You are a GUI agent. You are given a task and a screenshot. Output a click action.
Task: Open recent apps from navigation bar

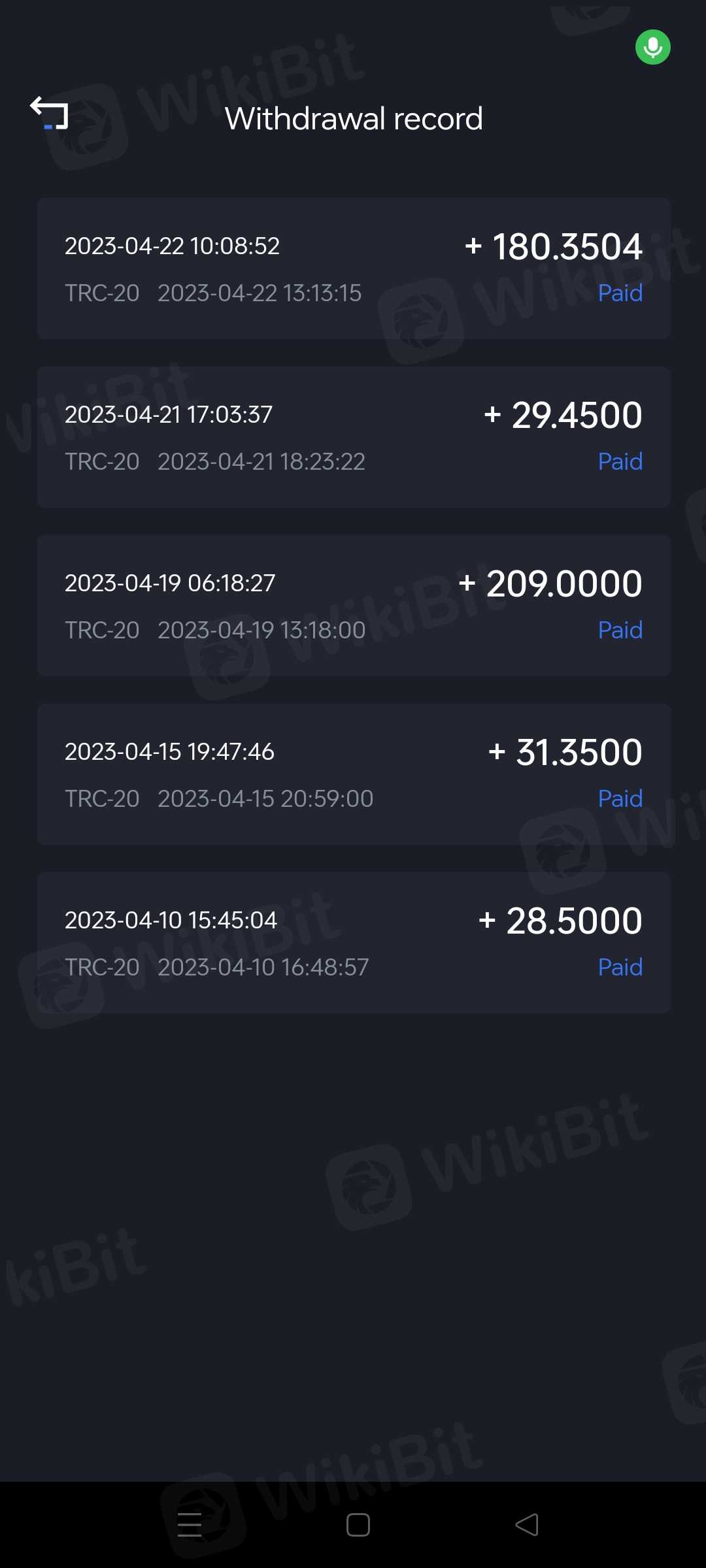(x=190, y=1525)
